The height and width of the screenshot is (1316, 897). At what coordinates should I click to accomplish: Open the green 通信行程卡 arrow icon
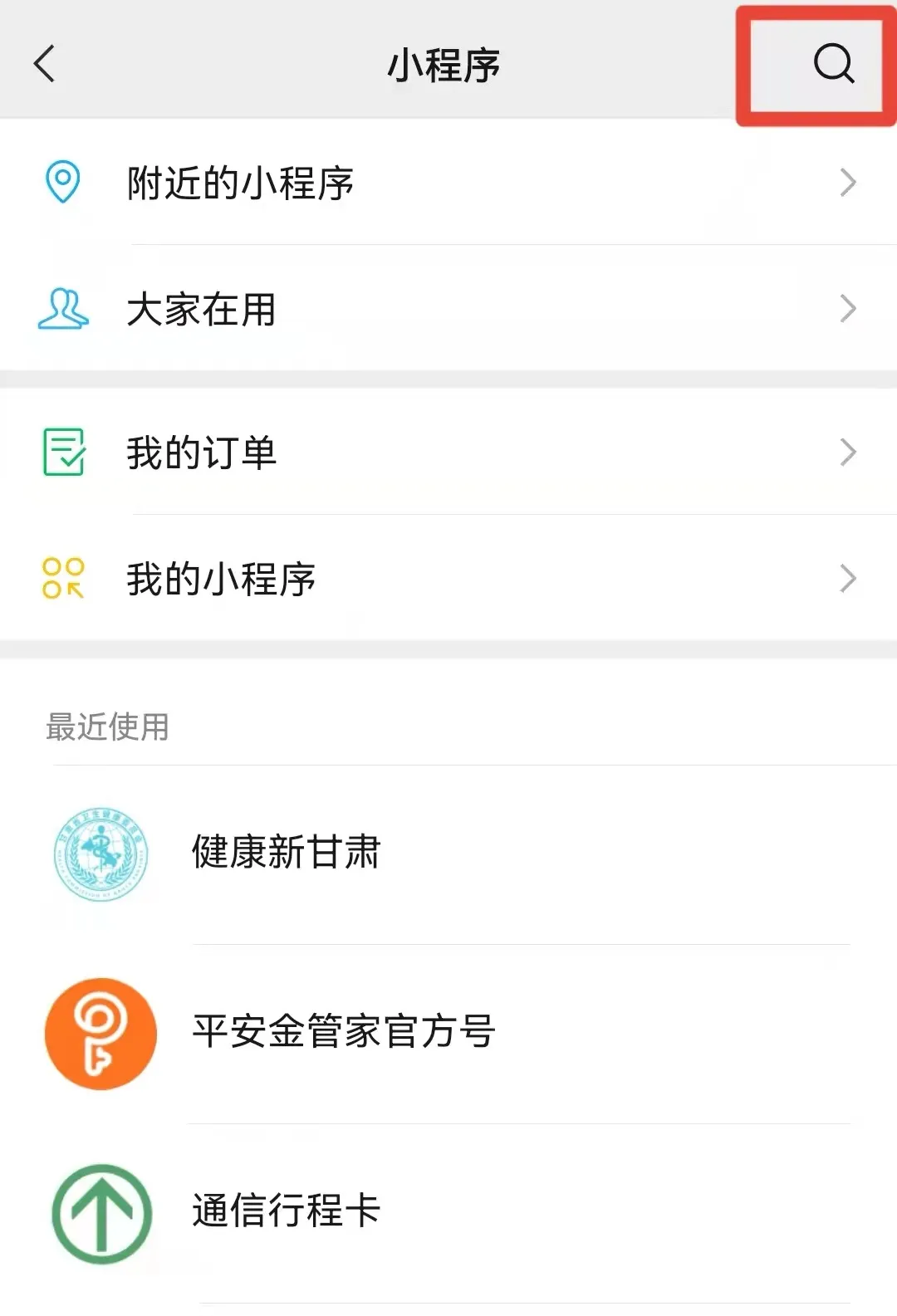[x=100, y=1212]
